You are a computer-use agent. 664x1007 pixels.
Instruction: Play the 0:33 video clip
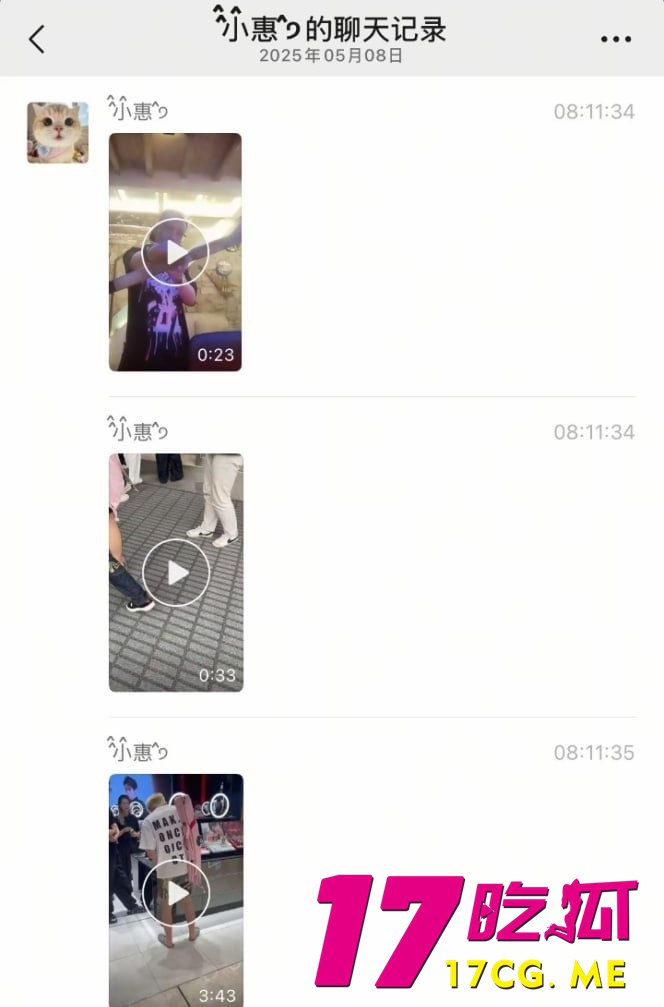pos(176,572)
